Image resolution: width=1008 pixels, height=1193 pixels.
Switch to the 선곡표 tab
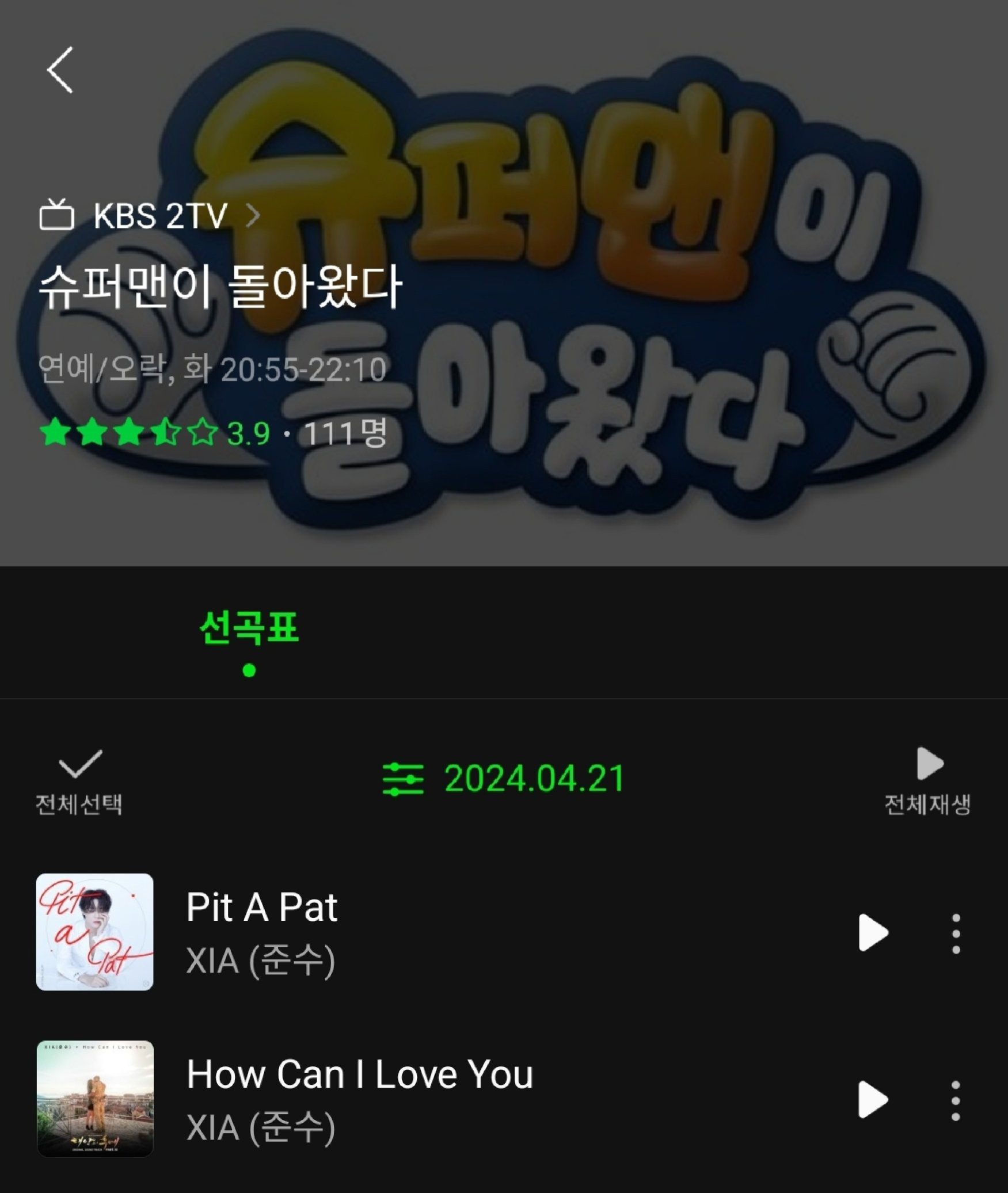click(249, 628)
